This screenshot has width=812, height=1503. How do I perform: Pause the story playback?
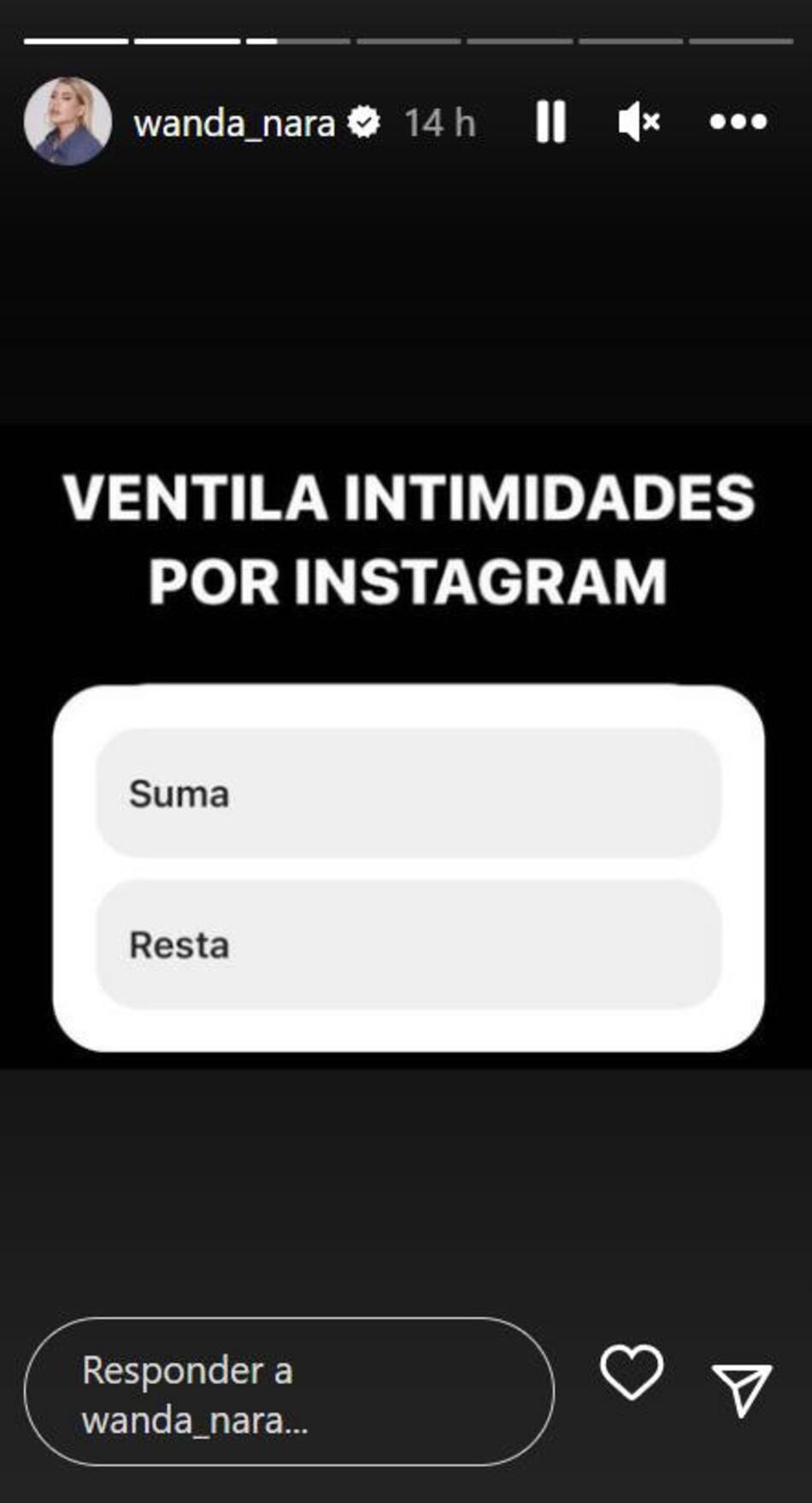coord(550,122)
